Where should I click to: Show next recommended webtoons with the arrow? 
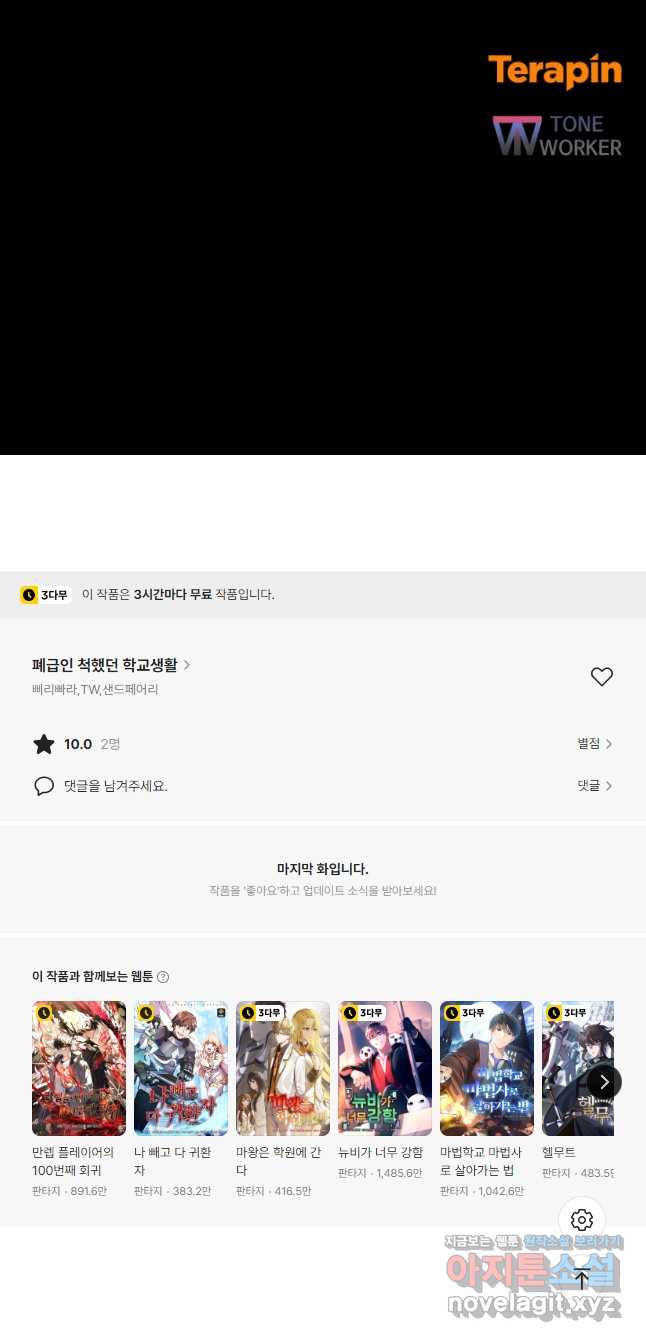coord(604,1081)
